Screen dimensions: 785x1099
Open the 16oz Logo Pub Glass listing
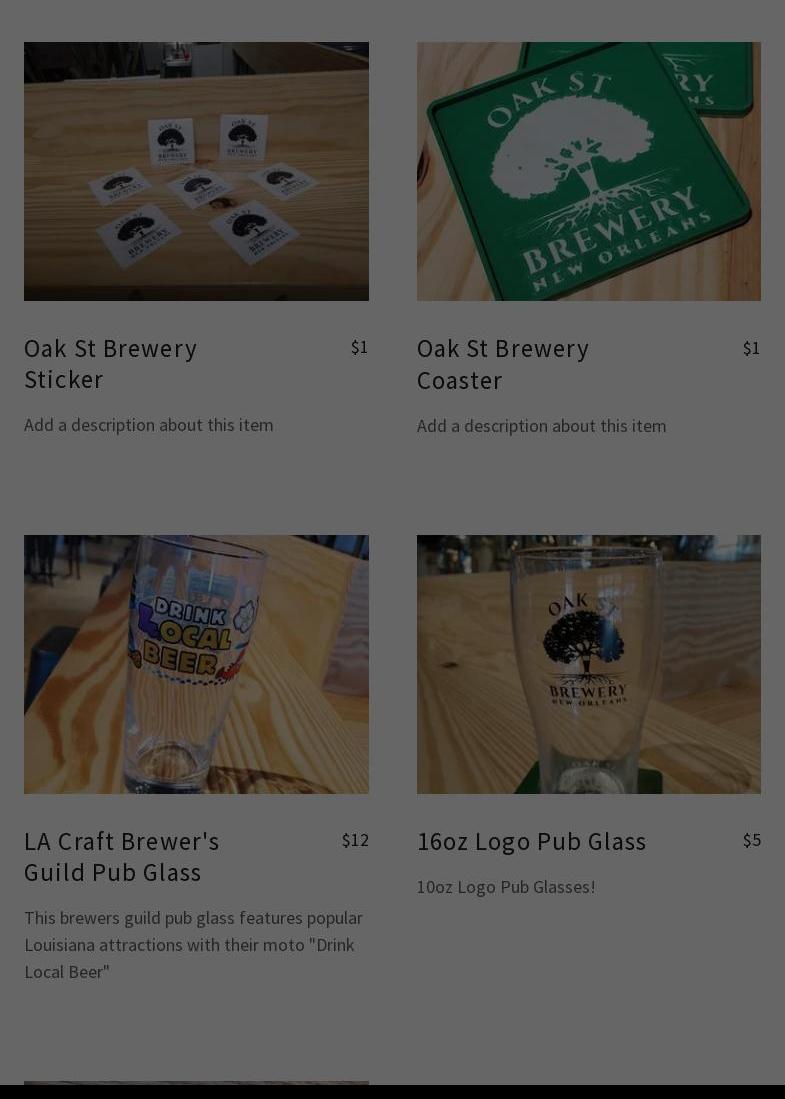click(x=588, y=664)
